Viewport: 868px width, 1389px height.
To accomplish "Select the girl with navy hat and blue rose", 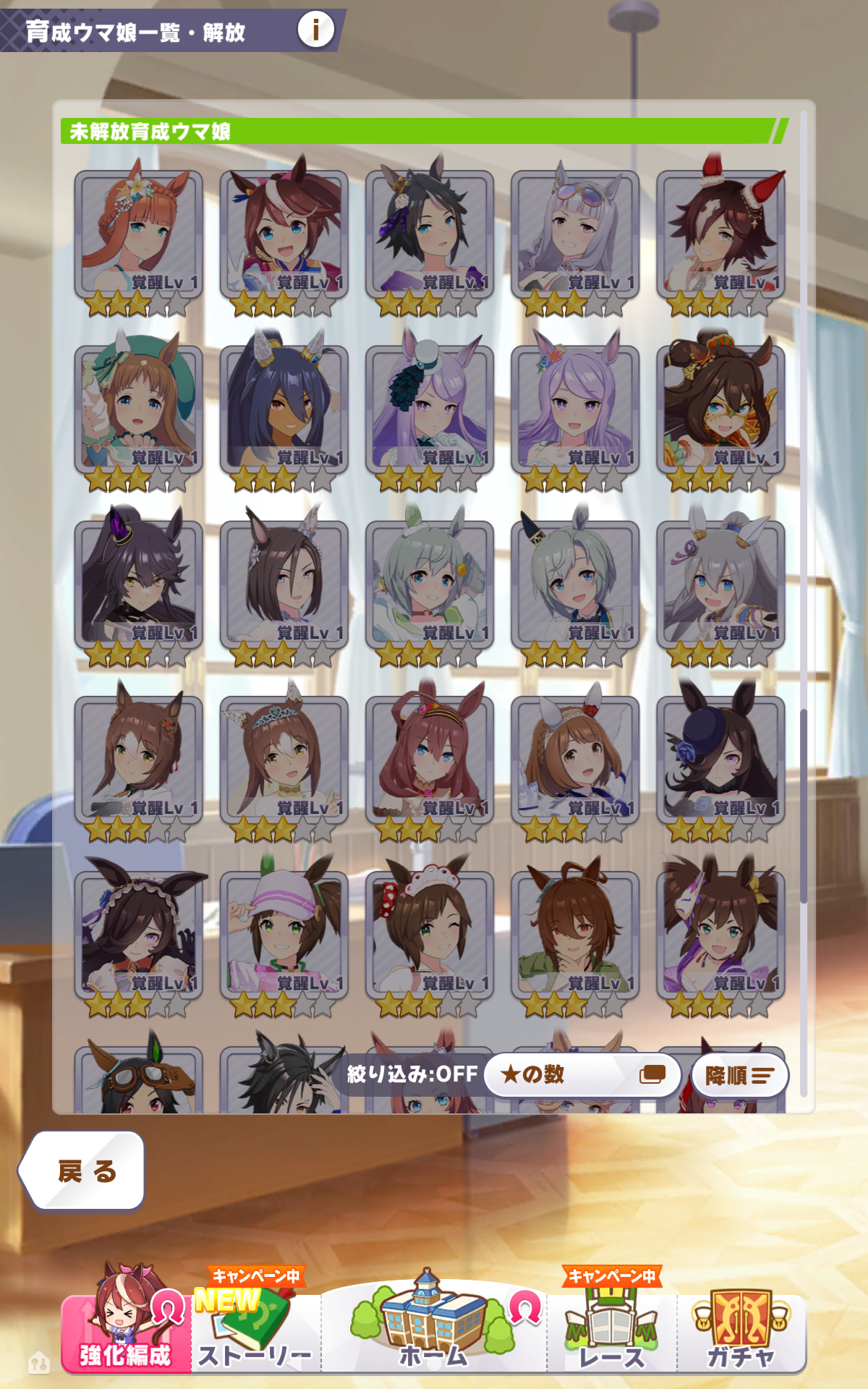I will [720, 760].
